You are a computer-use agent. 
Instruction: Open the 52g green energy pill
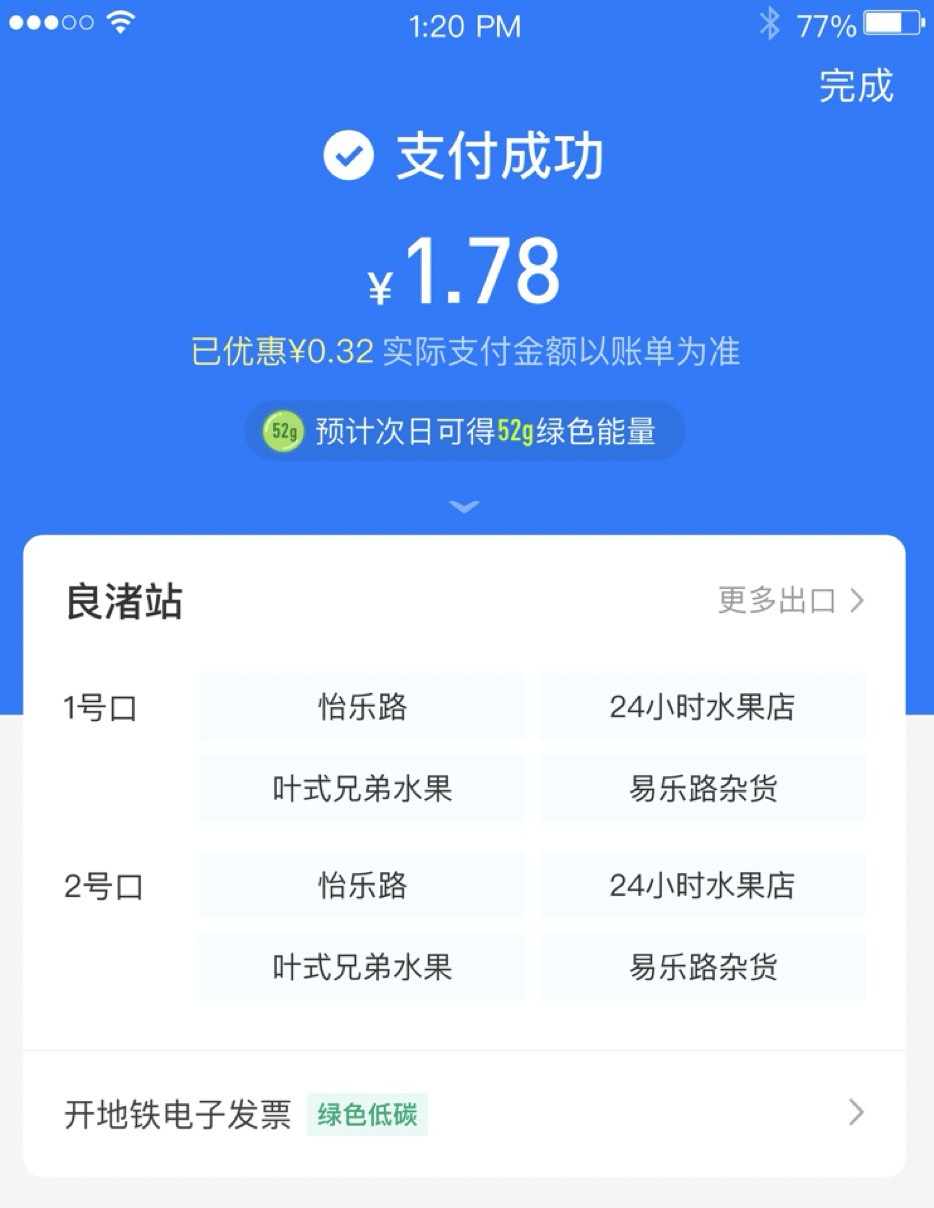tap(464, 431)
